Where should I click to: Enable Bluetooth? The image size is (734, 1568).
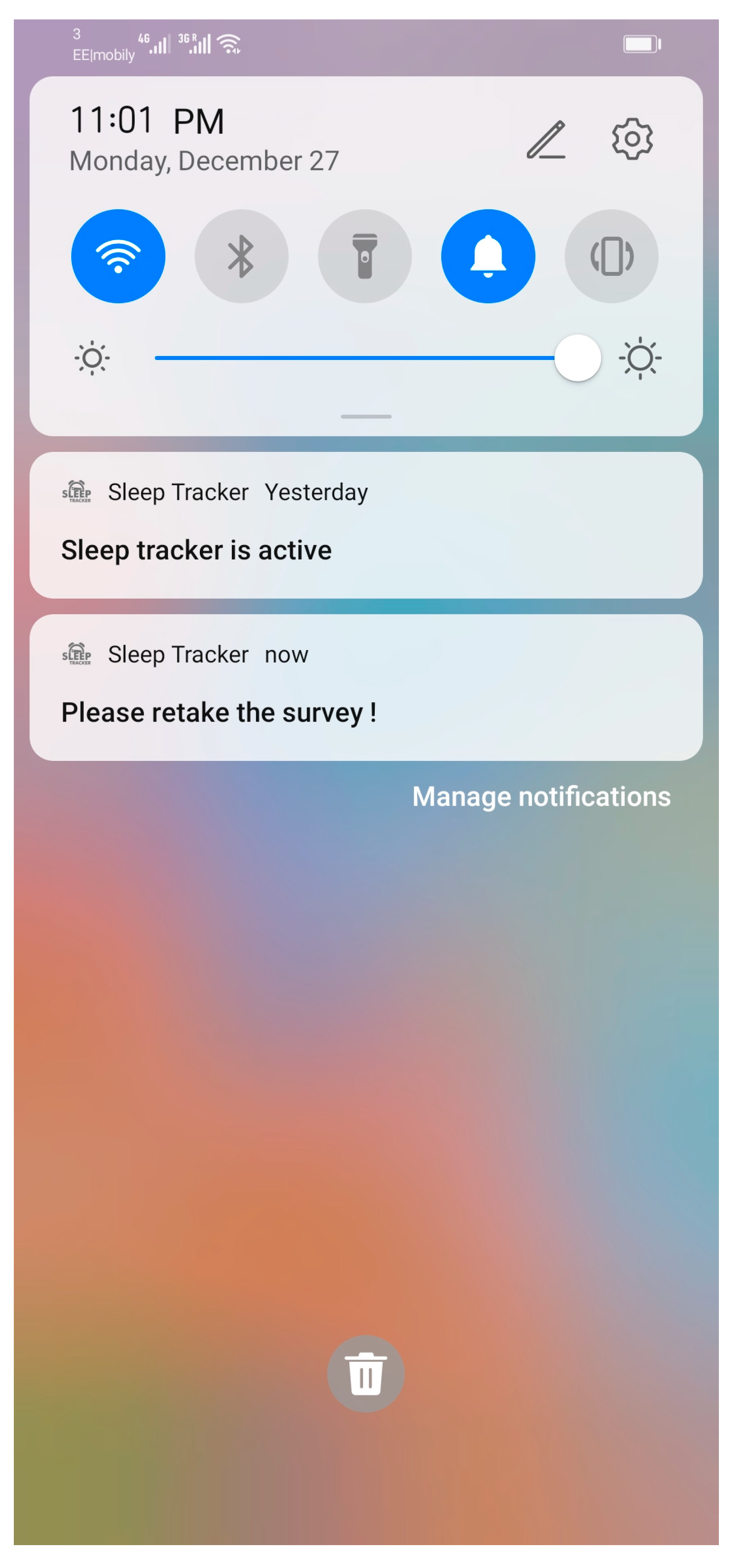pyautogui.click(x=241, y=256)
